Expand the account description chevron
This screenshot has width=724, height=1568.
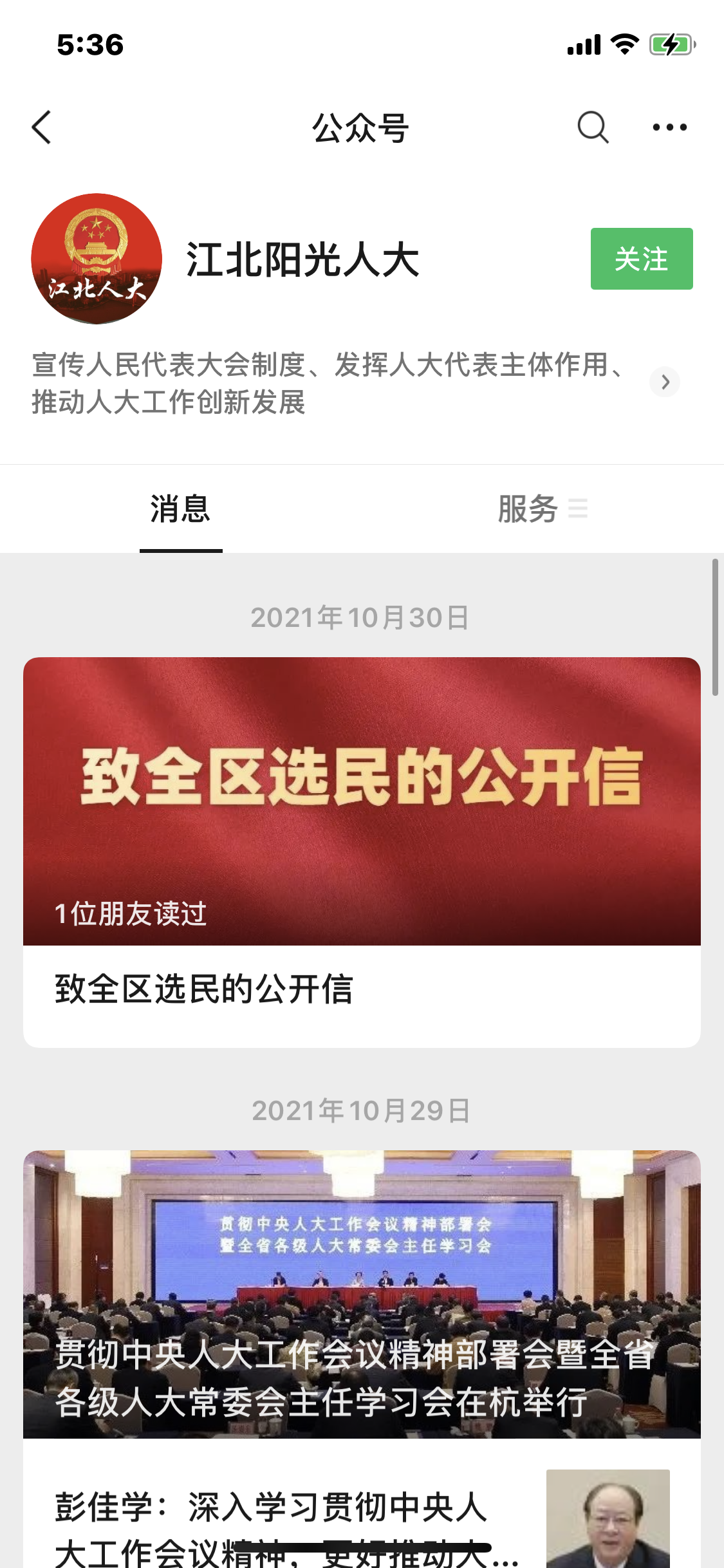click(x=665, y=382)
